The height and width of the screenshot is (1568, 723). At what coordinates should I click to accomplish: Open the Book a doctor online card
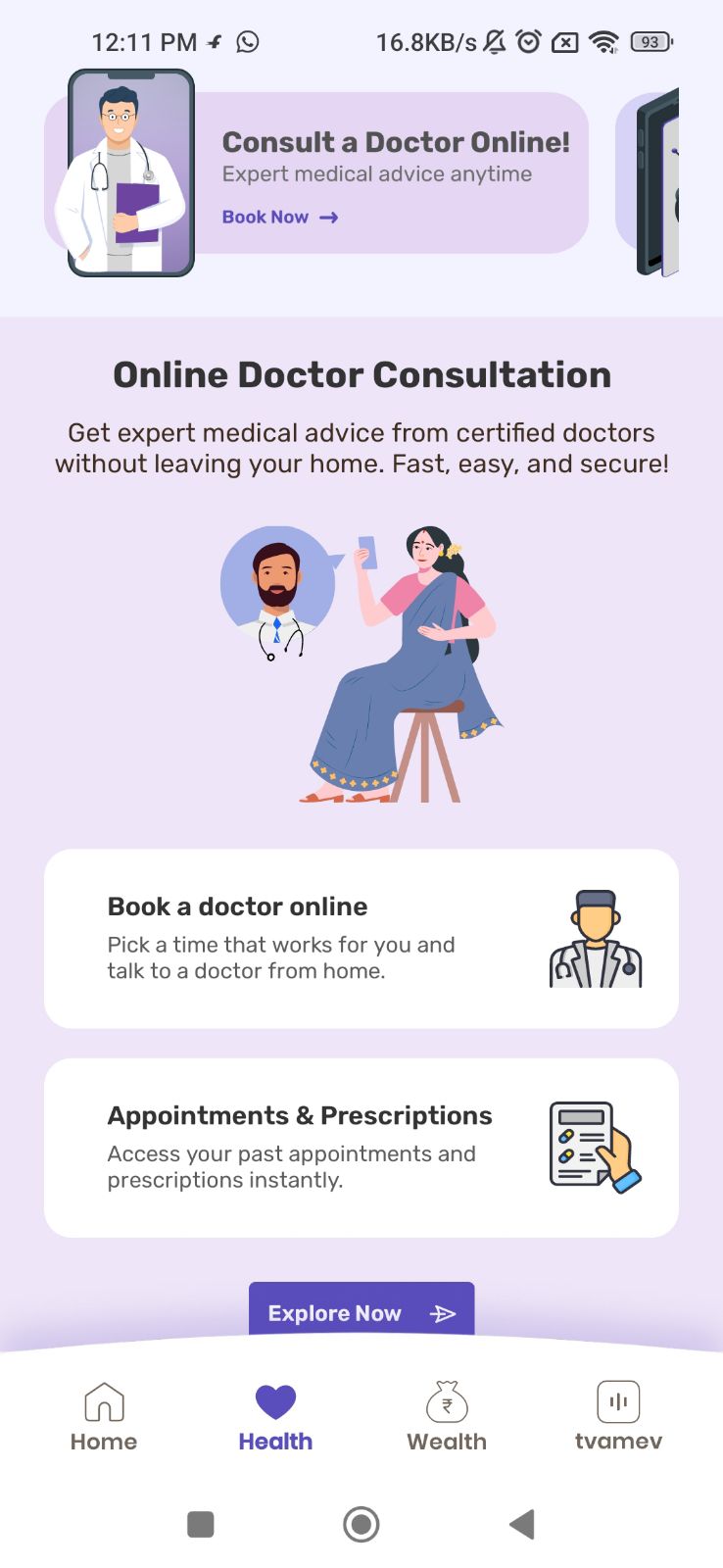pos(361,938)
